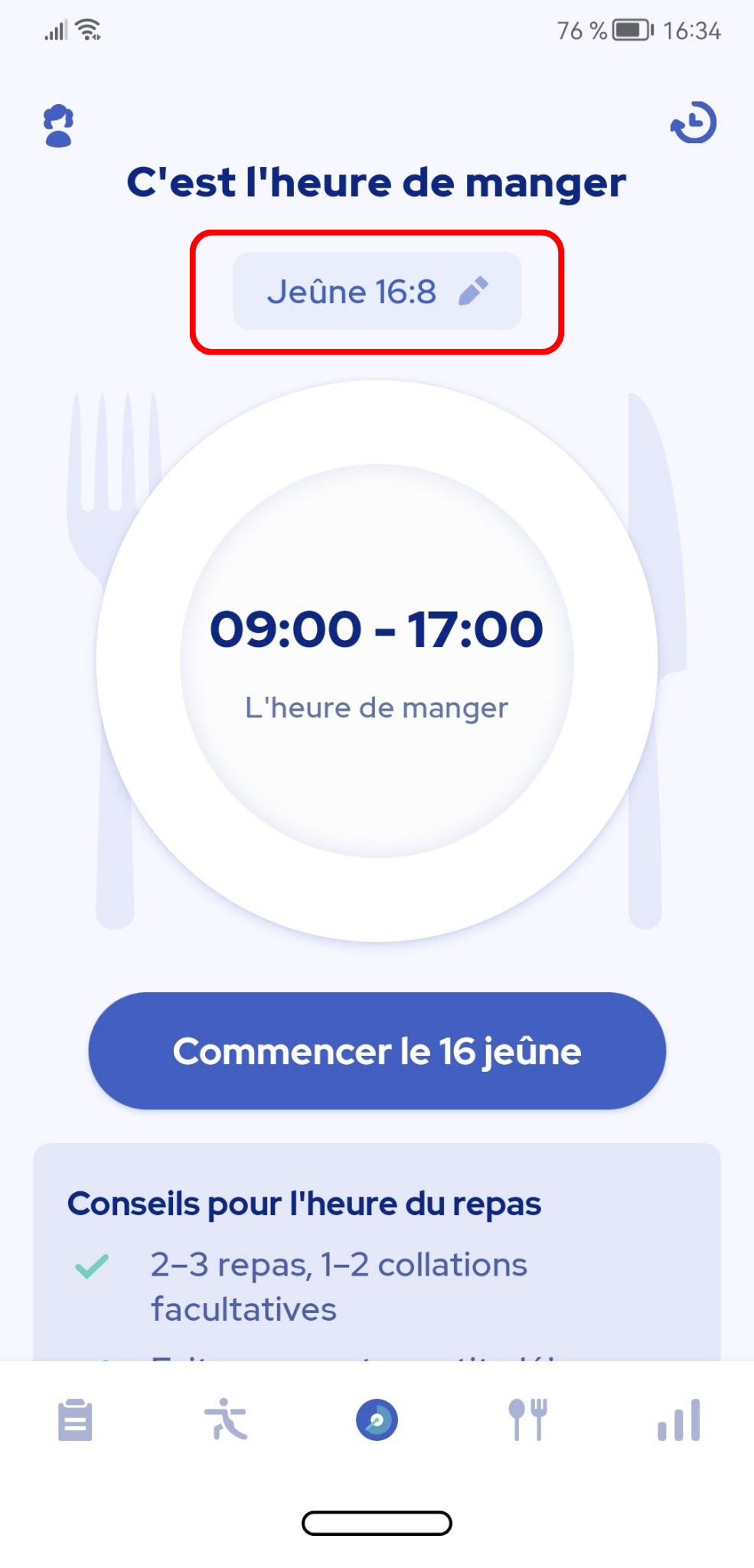This screenshot has width=754, height=1568.
Task: Switch to the meals fork and spoon tab
Action: click(x=528, y=1419)
